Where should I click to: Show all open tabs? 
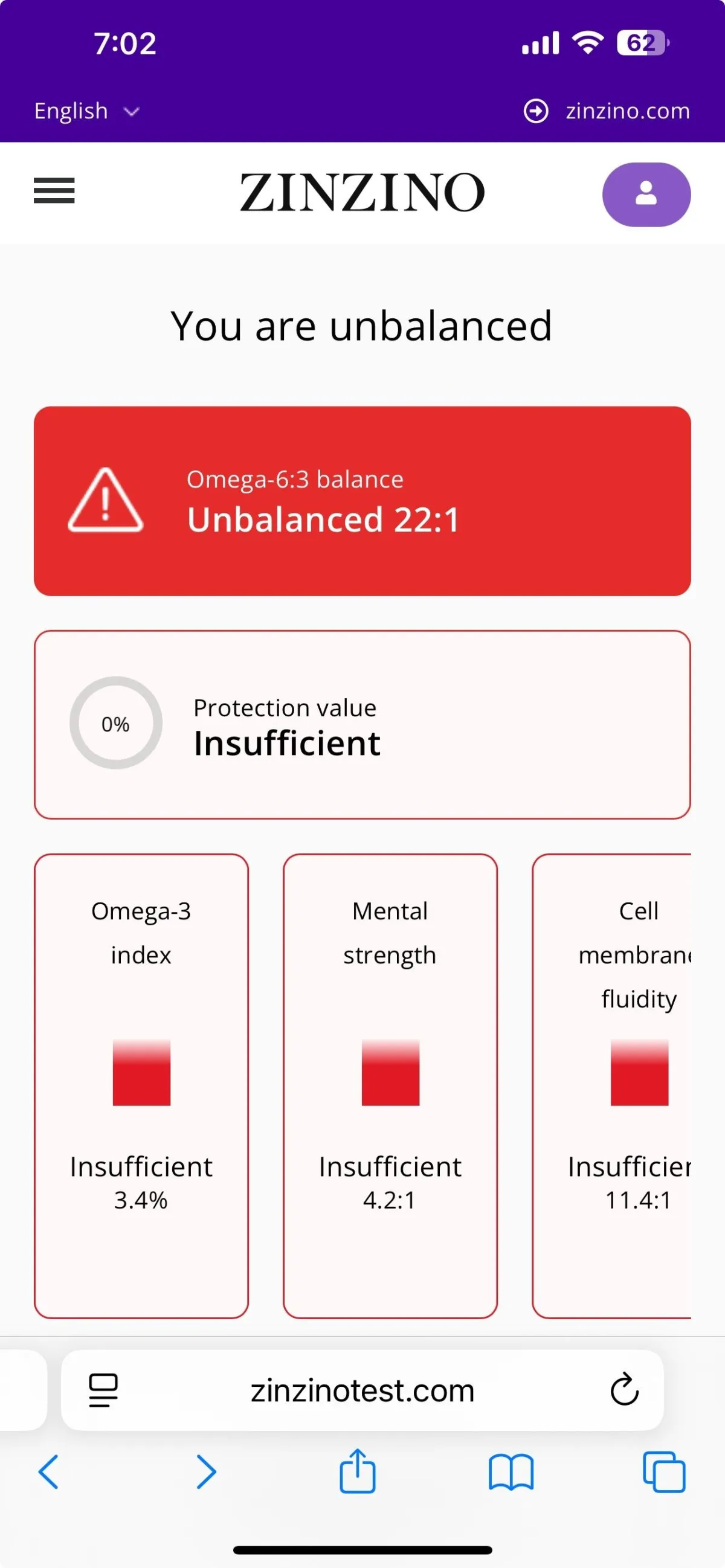click(x=663, y=1472)
